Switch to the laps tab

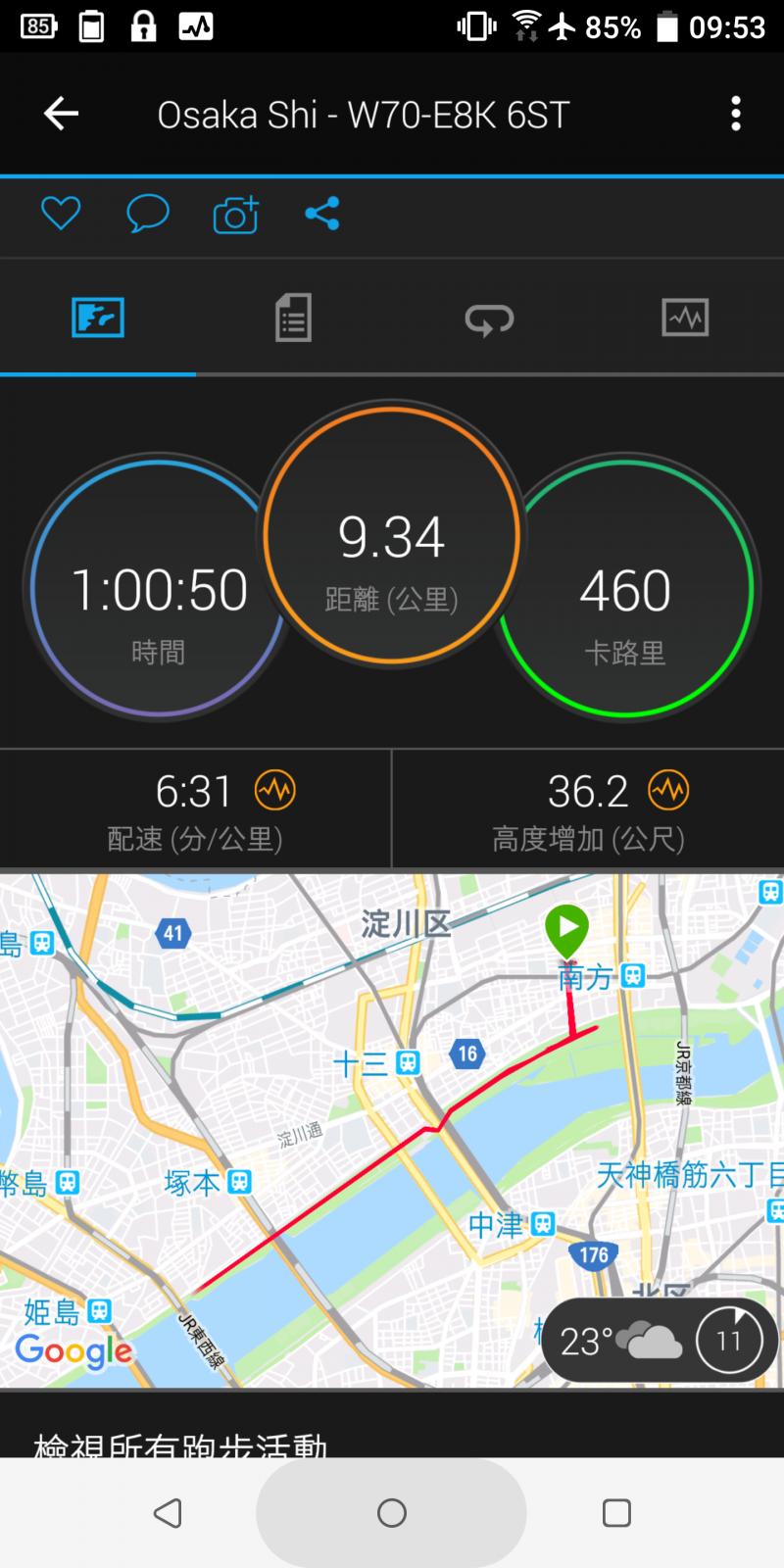click(x=489, y=318)
